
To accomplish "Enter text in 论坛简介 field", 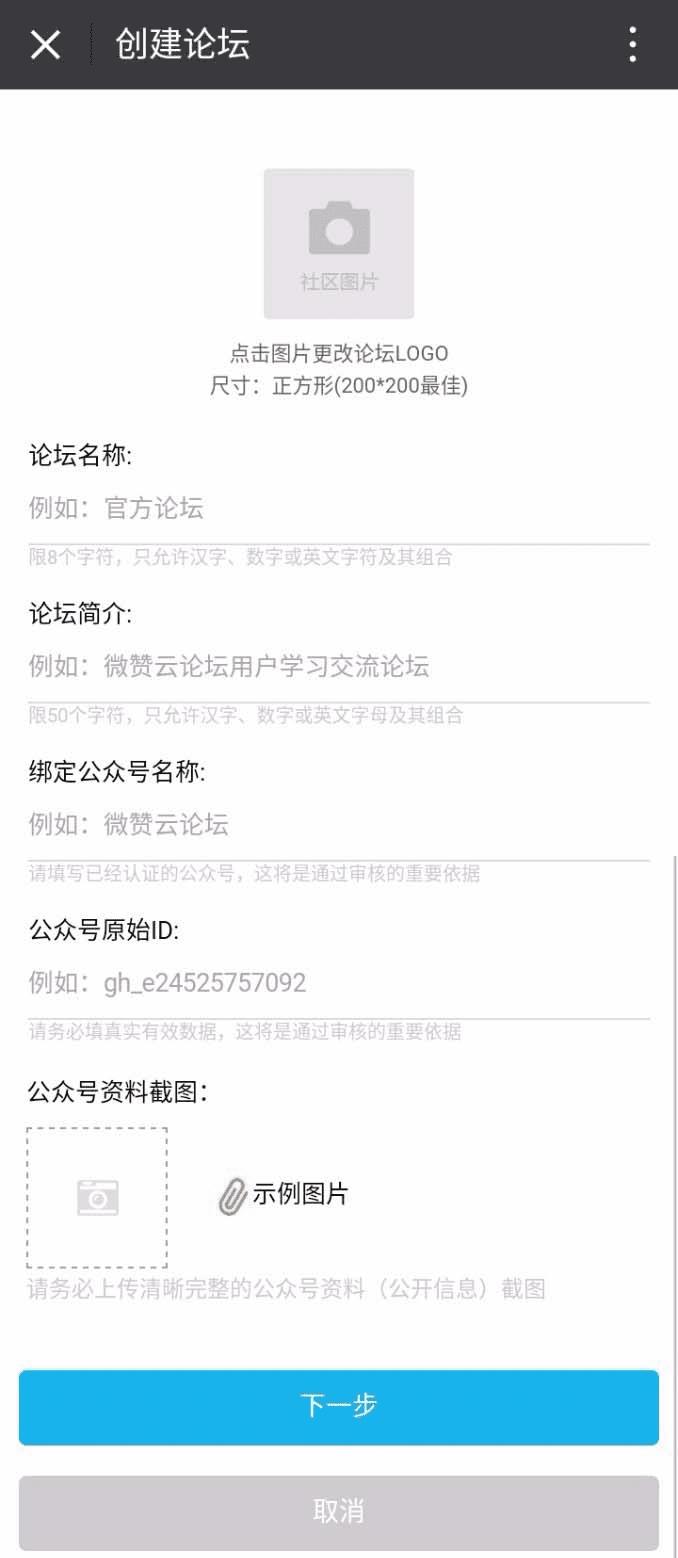I will [339, 666].
